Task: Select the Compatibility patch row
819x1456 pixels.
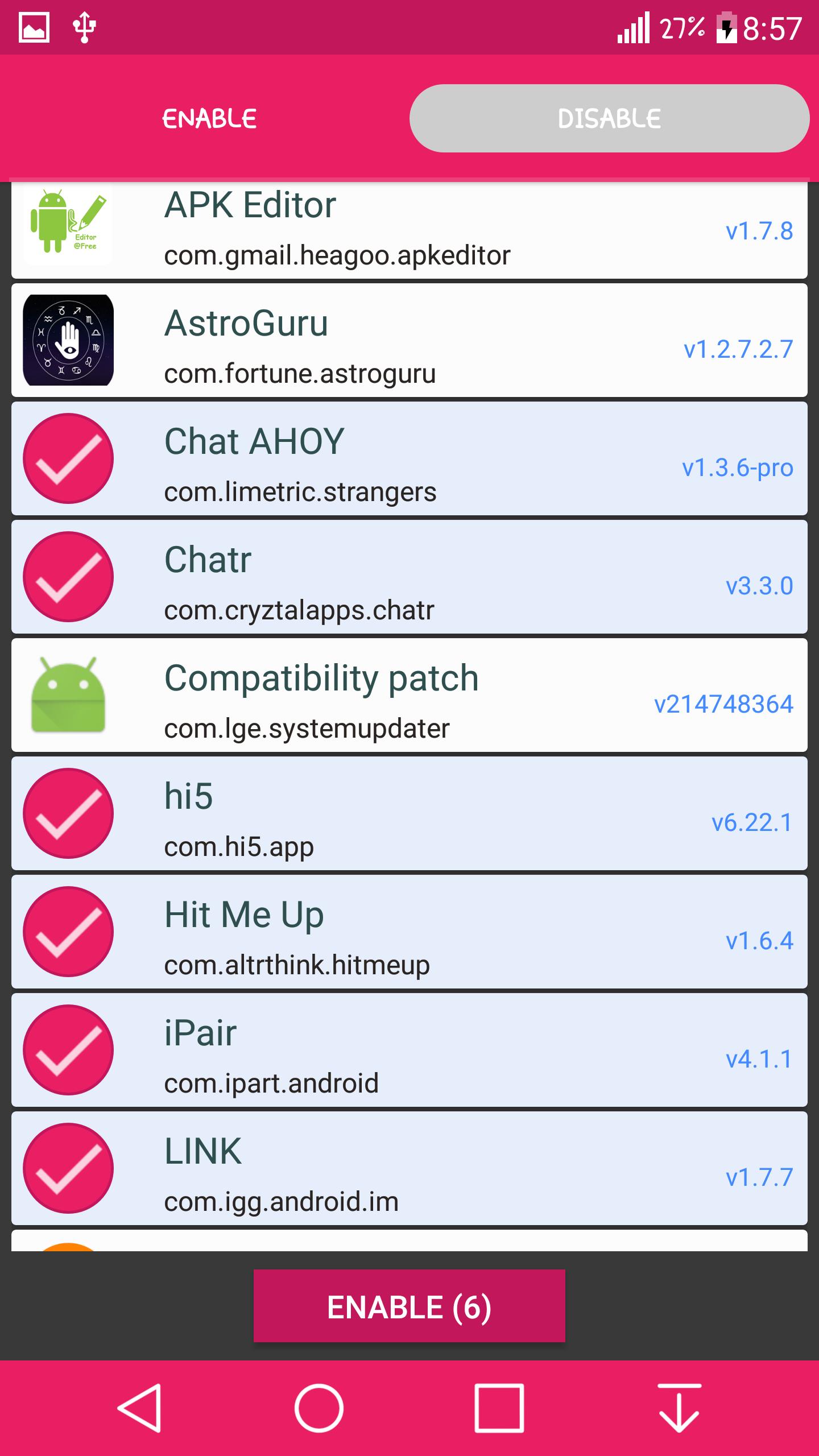Action: coord(409,695)
